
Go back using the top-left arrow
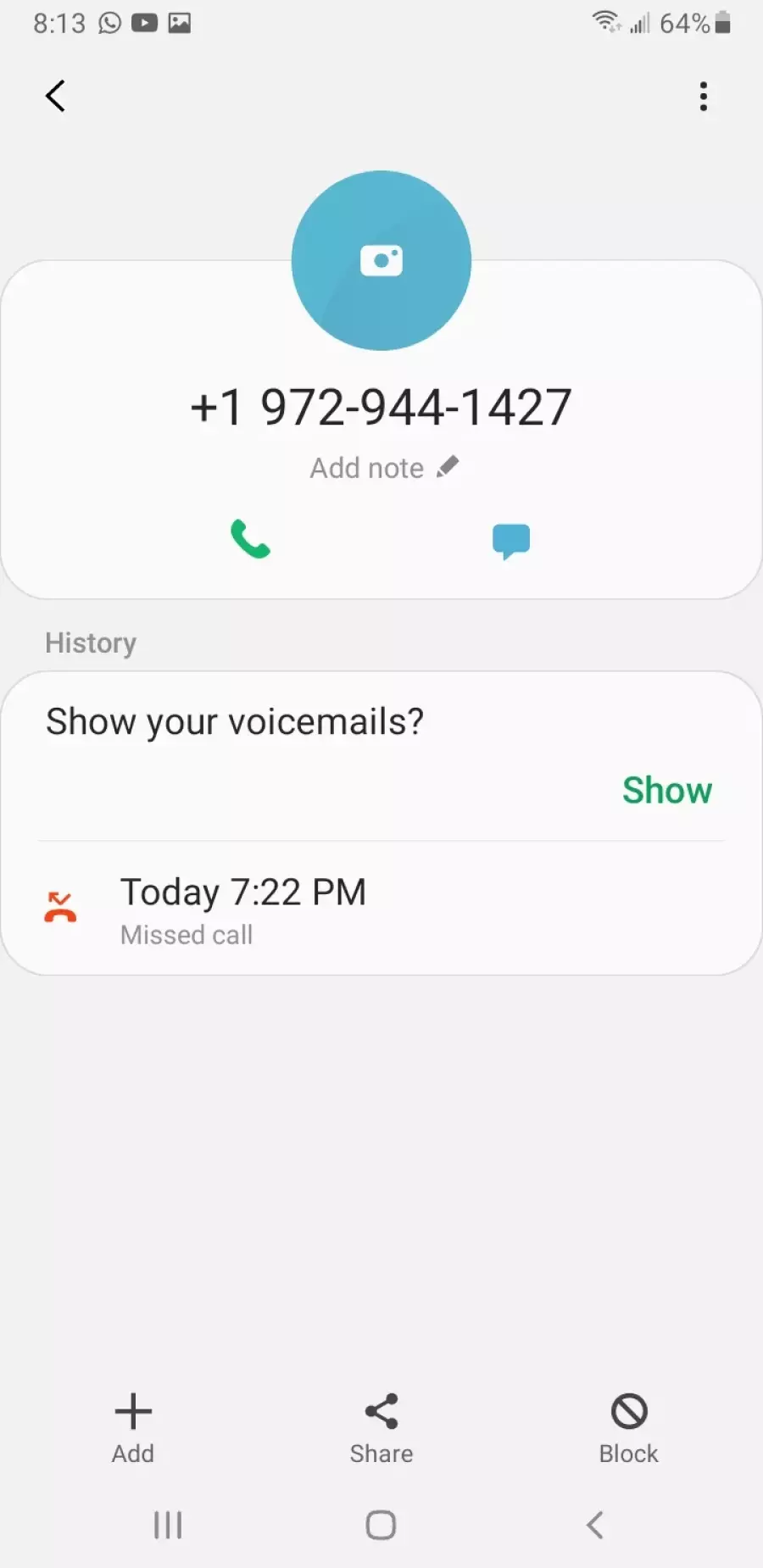pyautogui.click(x=56, y=96)
